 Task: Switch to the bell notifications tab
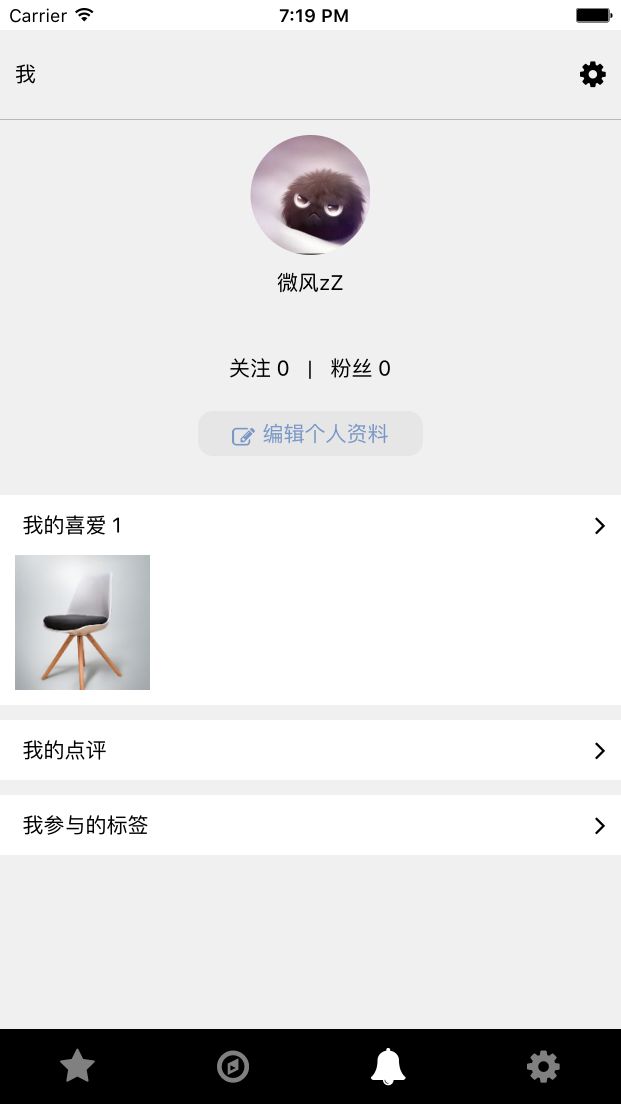click(x=388, y=1066)
